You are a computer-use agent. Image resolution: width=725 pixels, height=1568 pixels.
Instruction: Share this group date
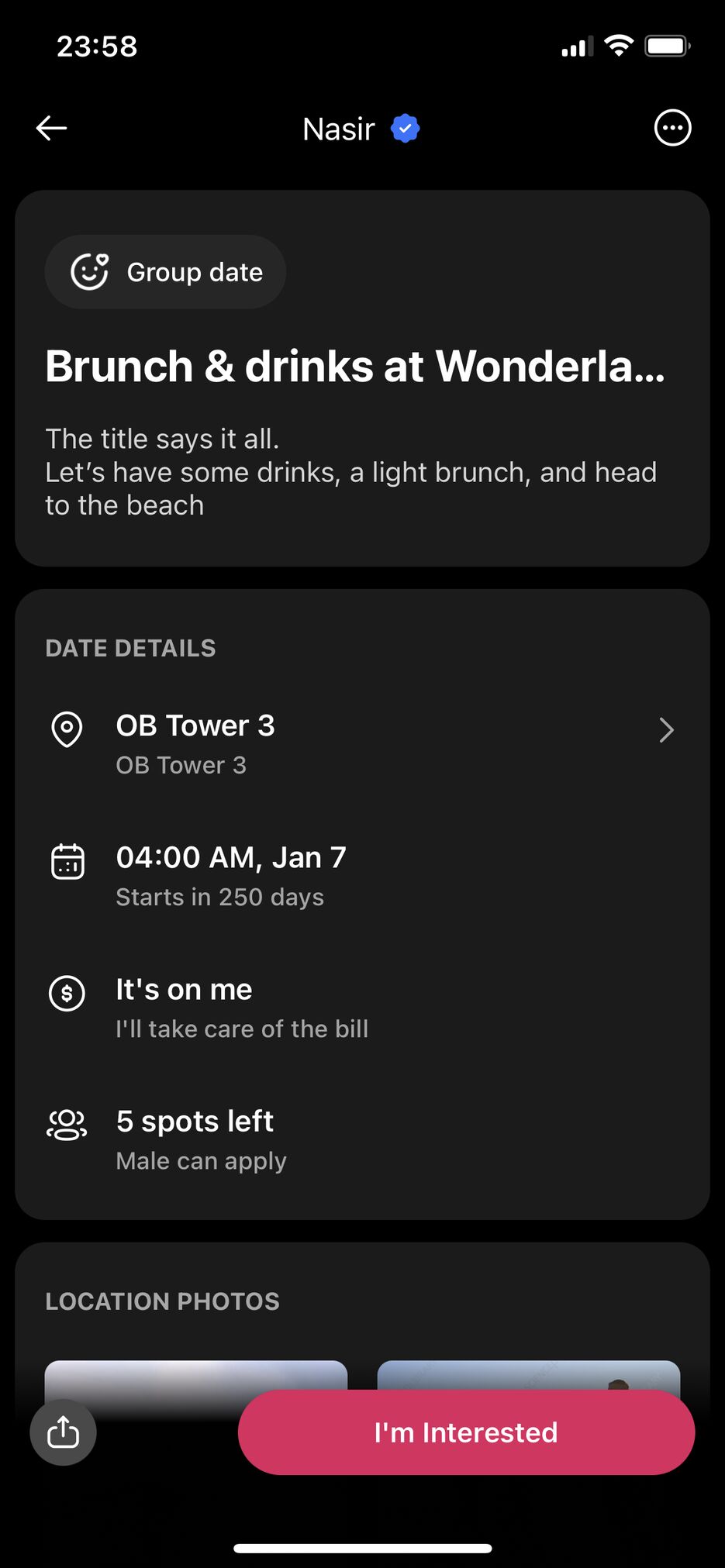[x=63, y=1432]
